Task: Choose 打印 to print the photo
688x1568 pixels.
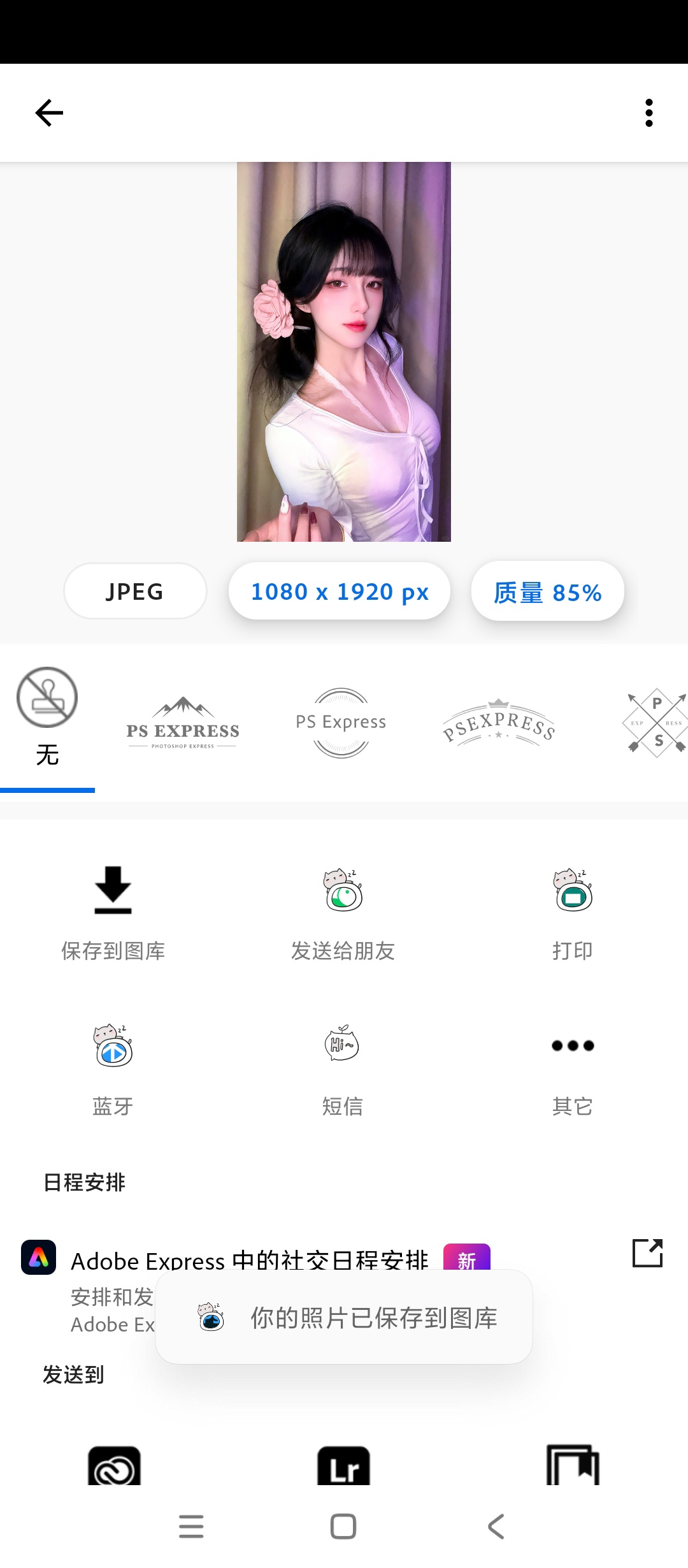Action: pos(573,911)
